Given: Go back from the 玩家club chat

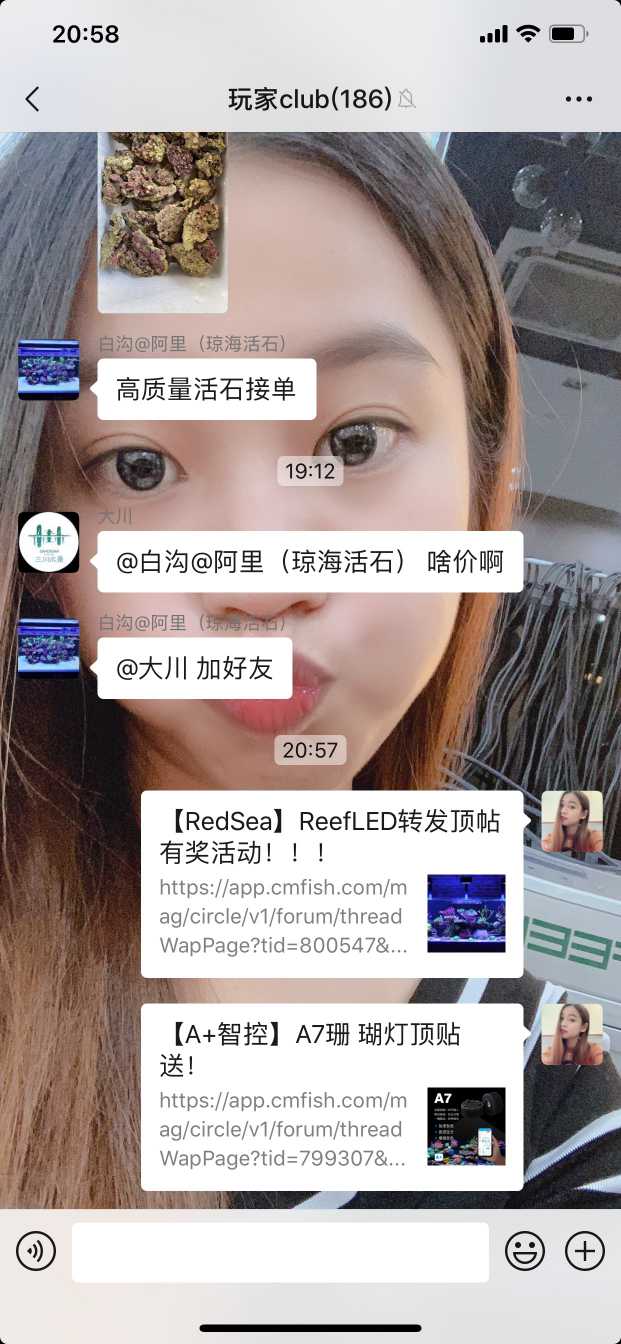Looking at the screenshot, I should [32, 98].
